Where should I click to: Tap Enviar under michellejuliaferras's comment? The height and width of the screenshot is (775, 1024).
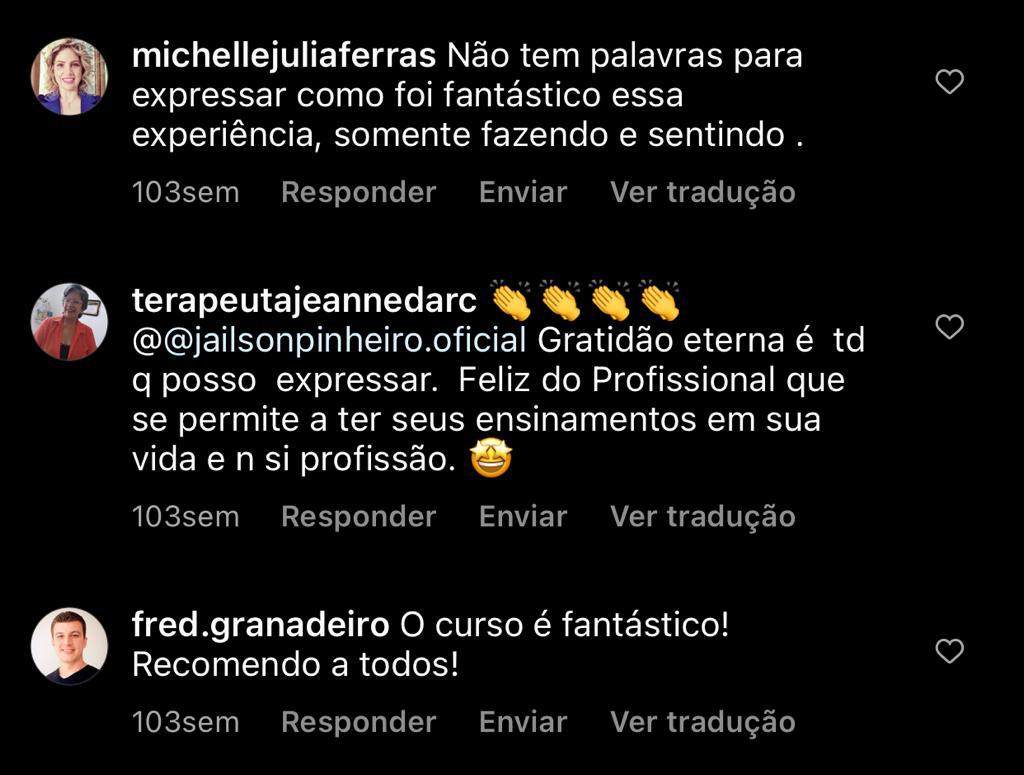[523, 192]
